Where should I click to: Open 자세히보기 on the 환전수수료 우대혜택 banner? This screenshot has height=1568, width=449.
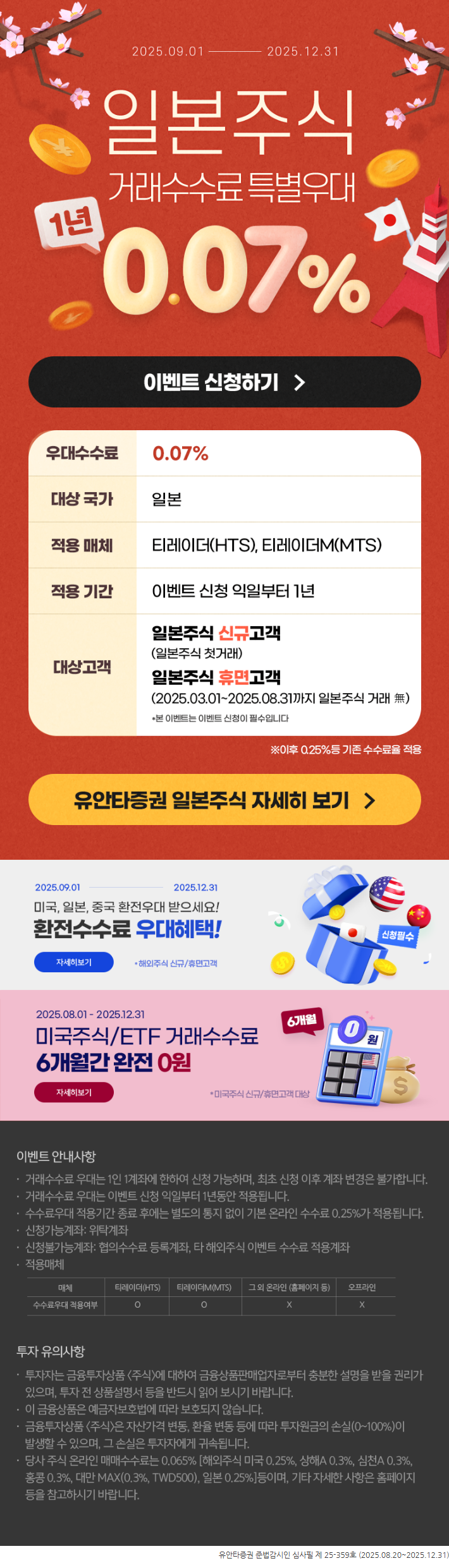click(x=74, y=962)
